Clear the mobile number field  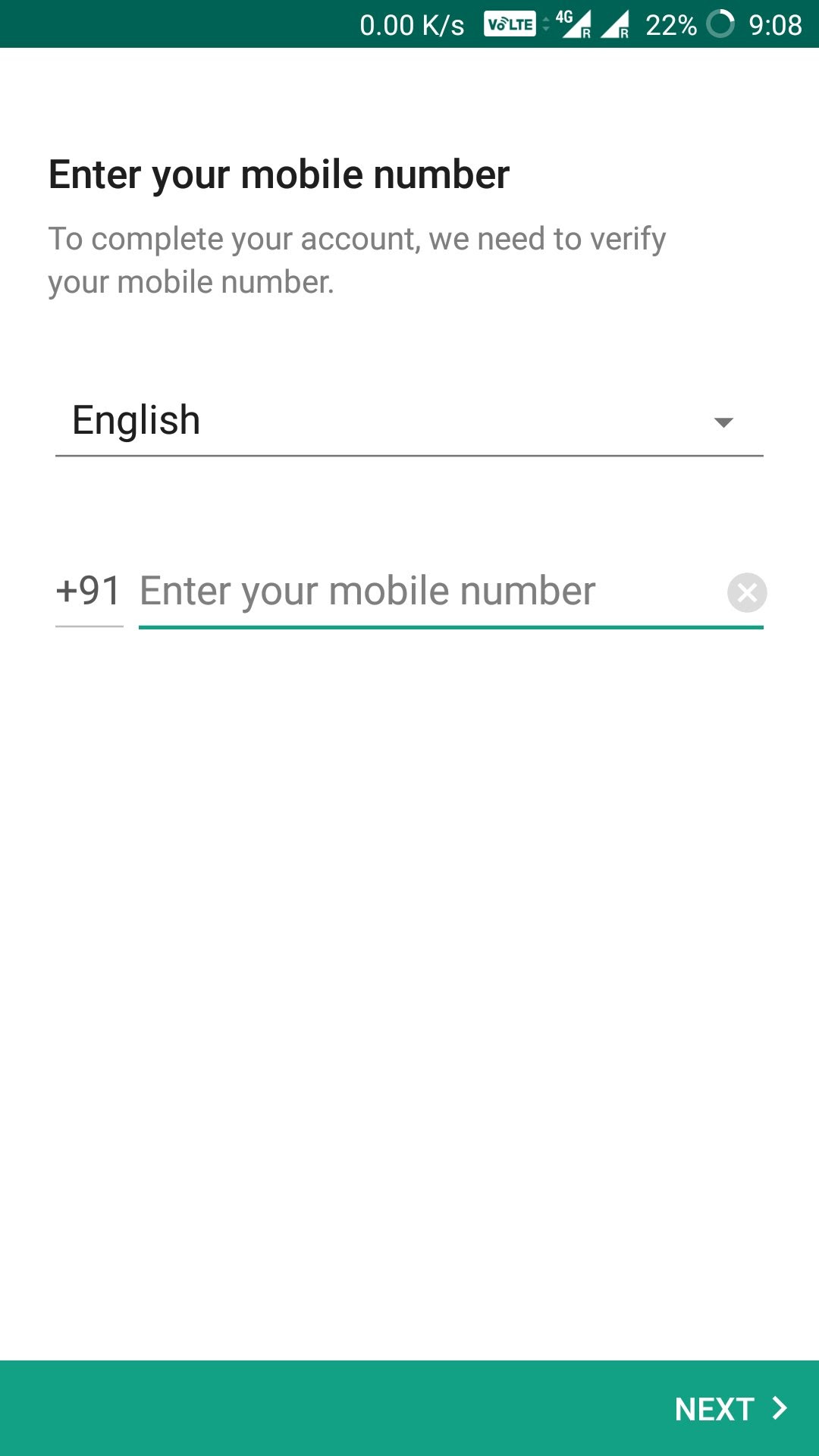[x=747, y=592]
